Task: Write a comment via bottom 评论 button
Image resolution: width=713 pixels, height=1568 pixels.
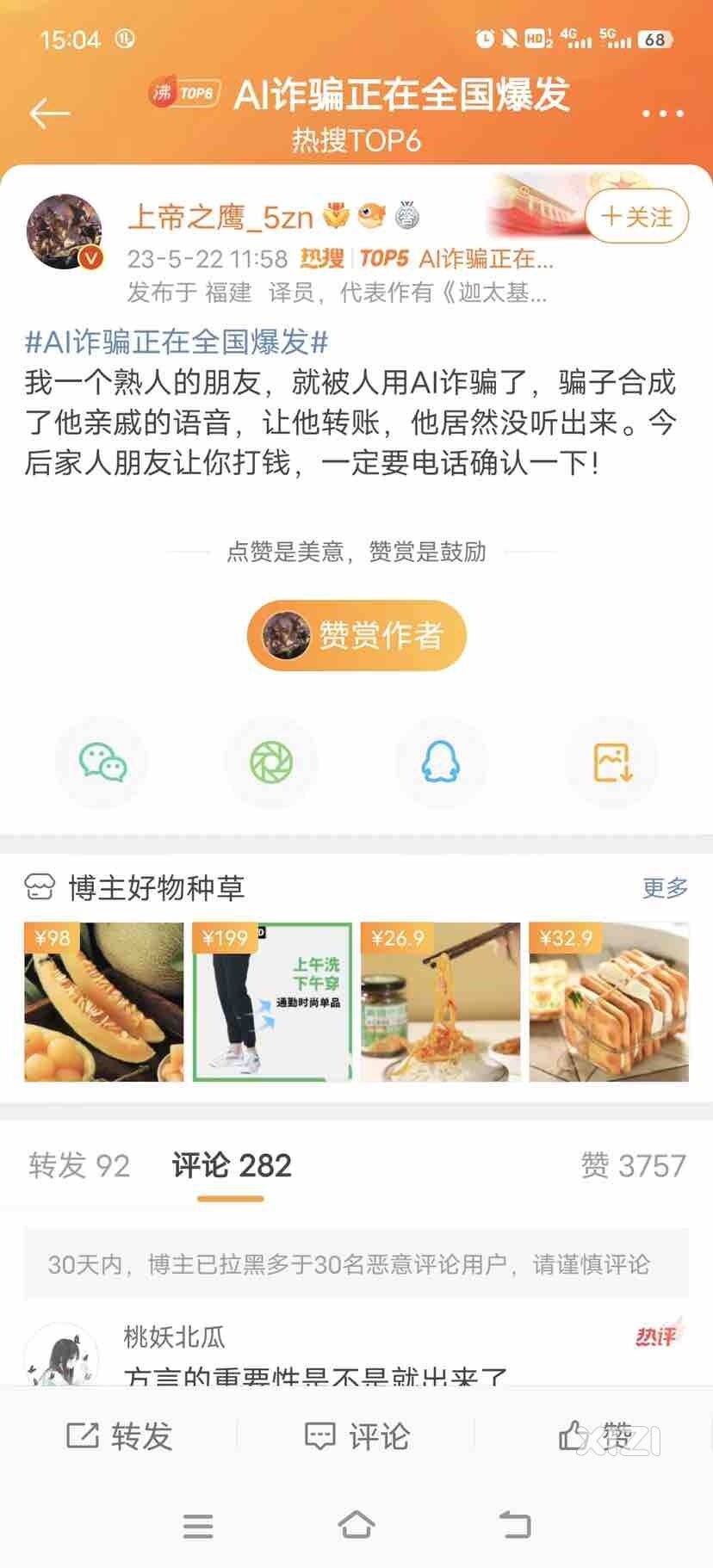Action: coord(356,1435)
